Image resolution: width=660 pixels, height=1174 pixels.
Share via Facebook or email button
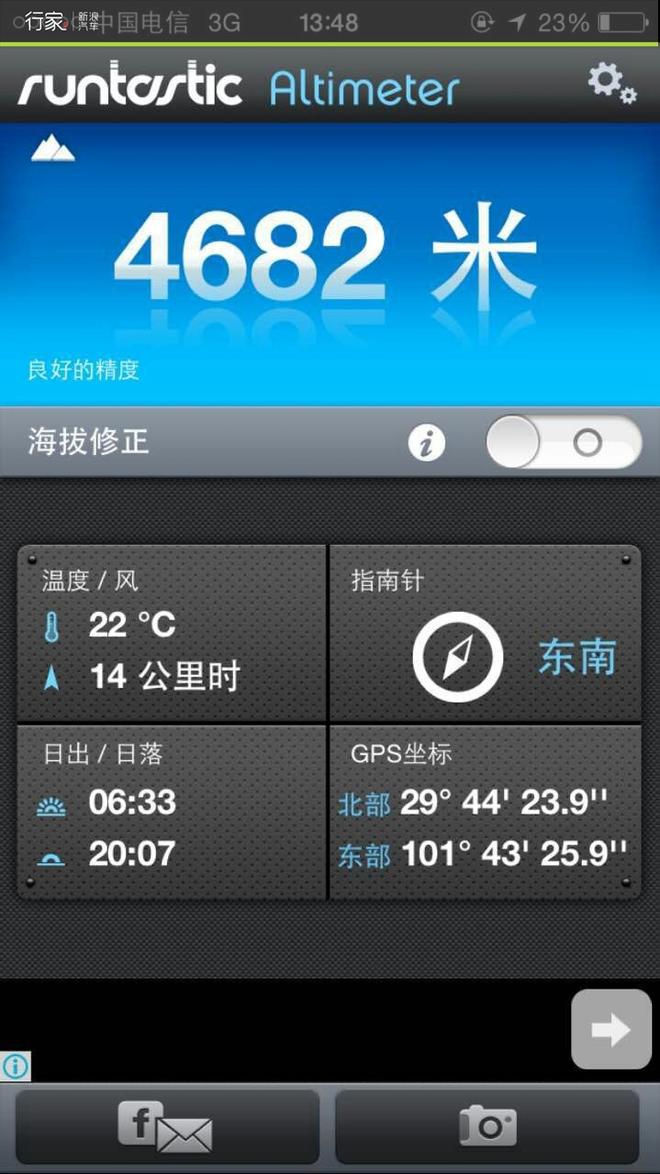(168, 1126)
